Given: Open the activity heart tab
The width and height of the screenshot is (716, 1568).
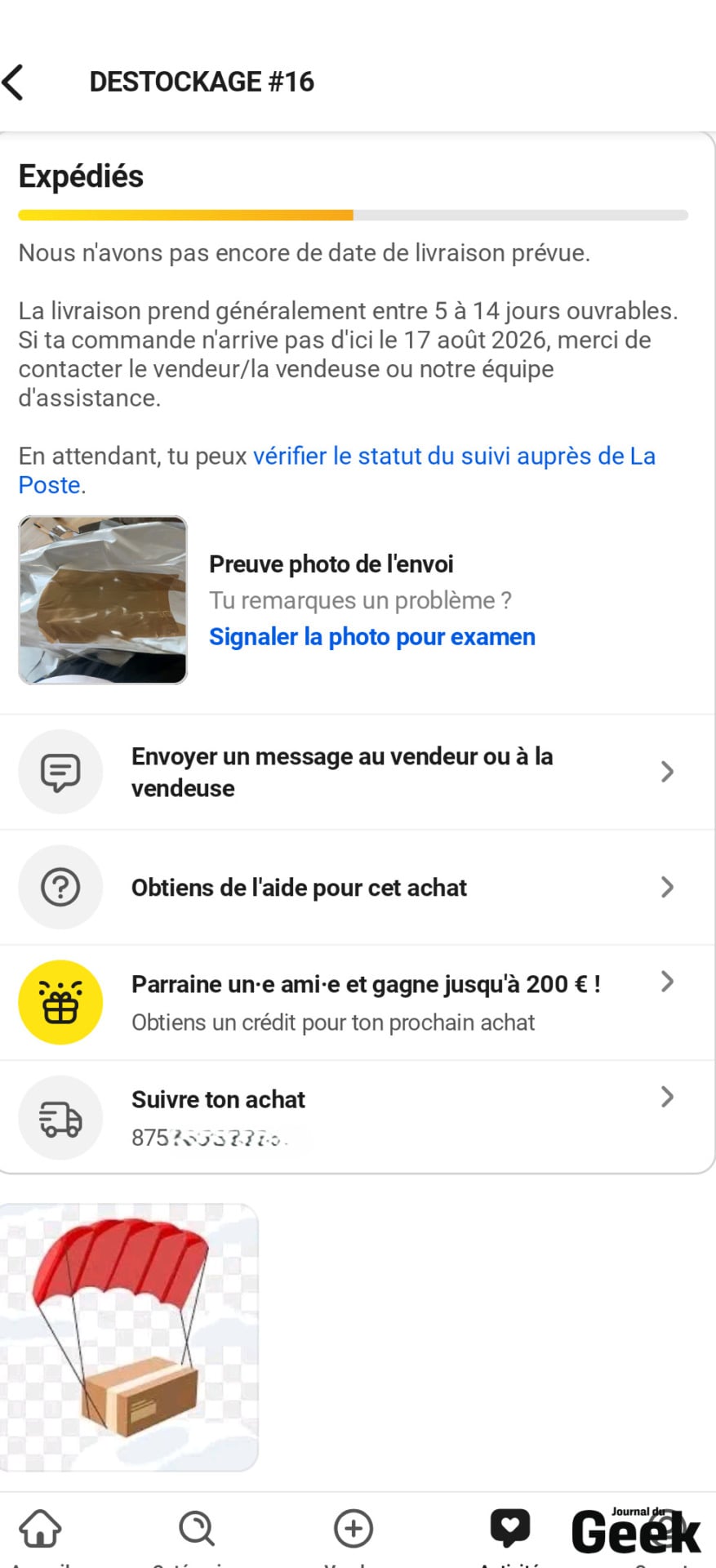Looking at the screenshot, I should (x=510, y=1530).
